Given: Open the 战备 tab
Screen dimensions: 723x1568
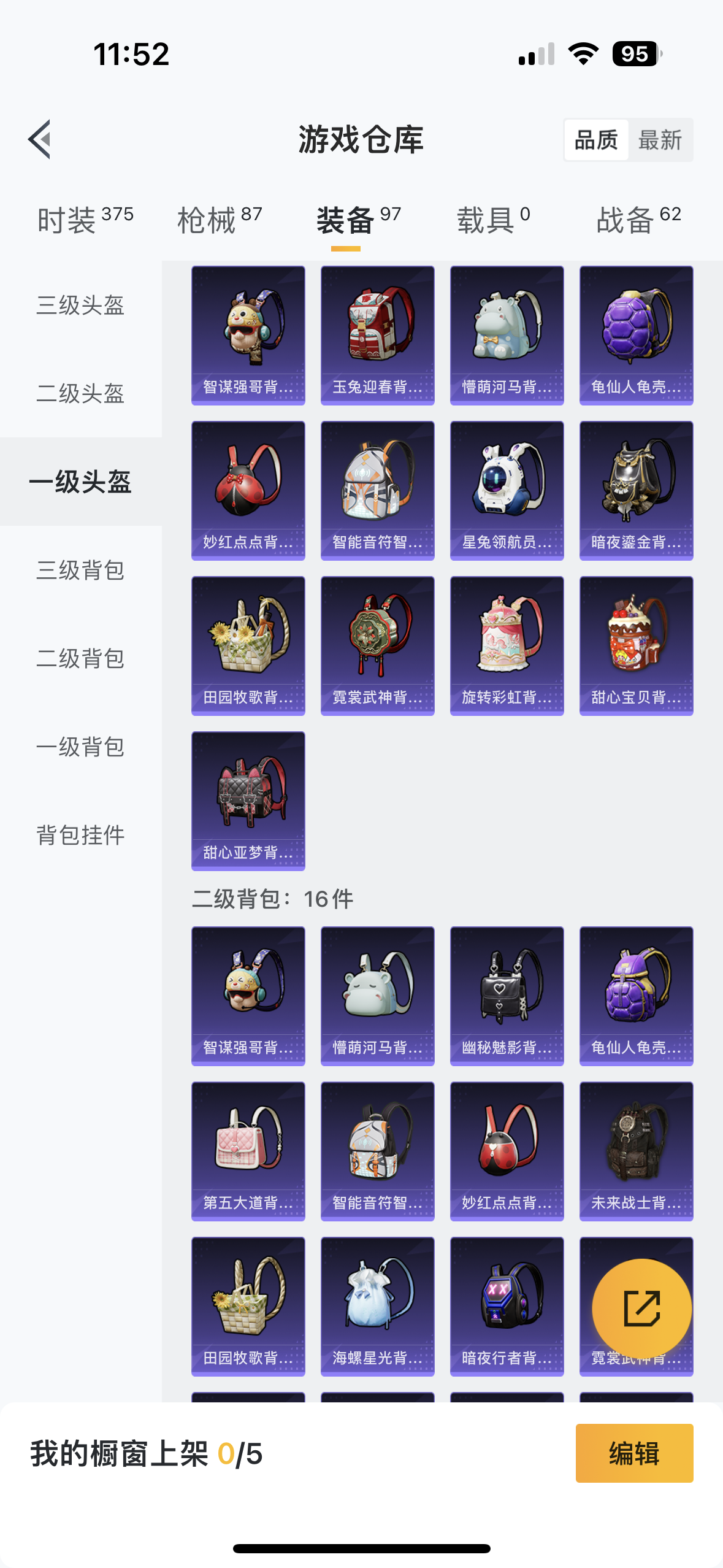Looking at the screenshot, I should coord(638,219).
